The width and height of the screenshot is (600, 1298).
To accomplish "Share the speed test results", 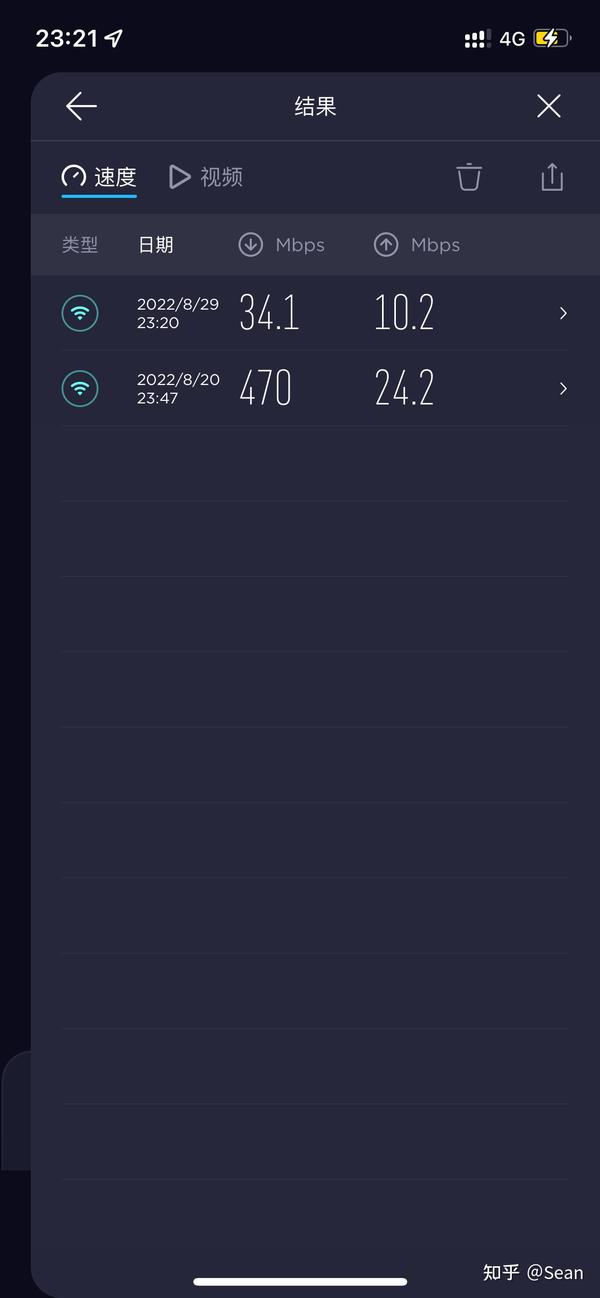I will click(x=552, y=177).
